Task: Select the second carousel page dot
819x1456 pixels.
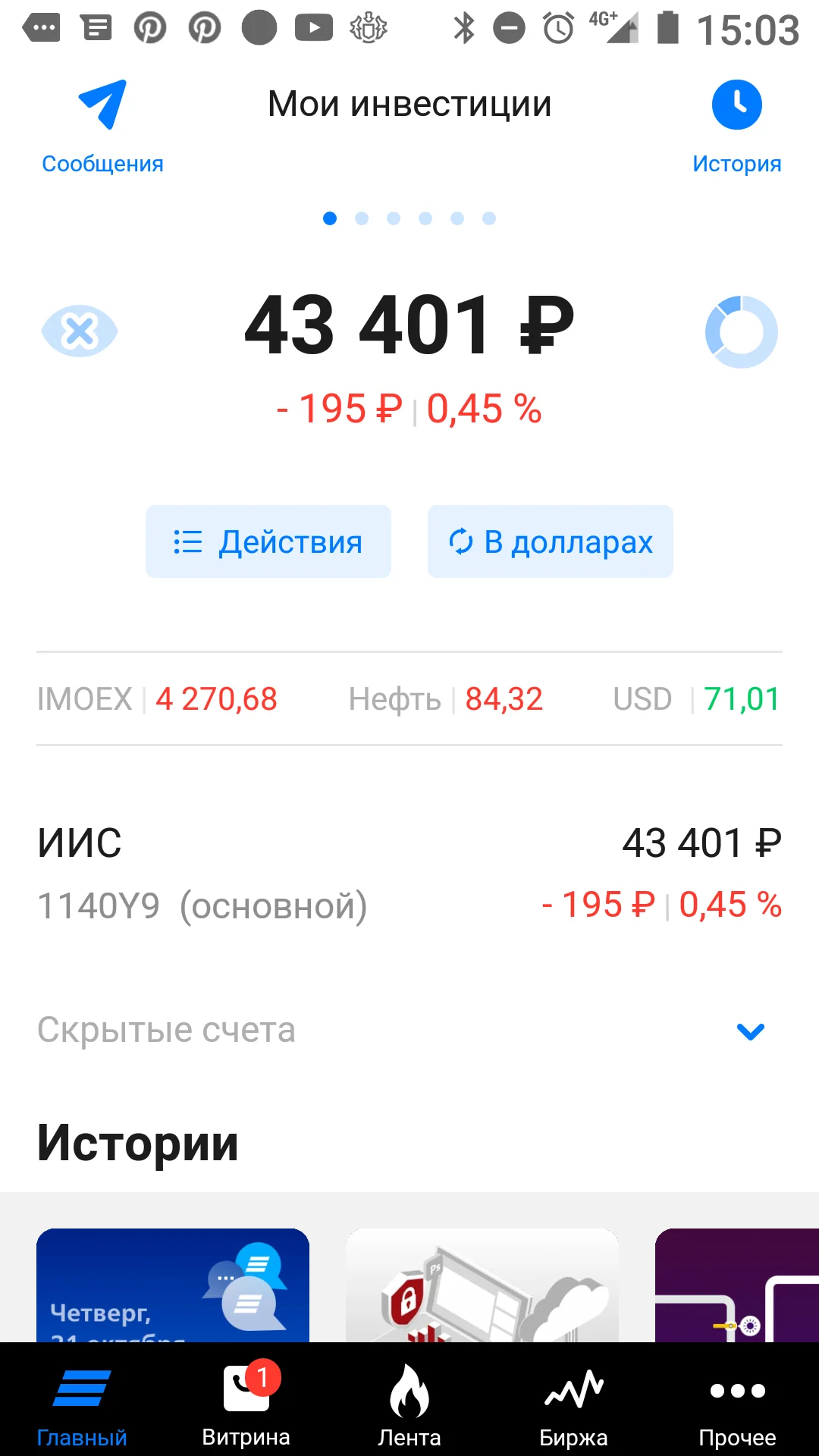Action: (362, 218)
